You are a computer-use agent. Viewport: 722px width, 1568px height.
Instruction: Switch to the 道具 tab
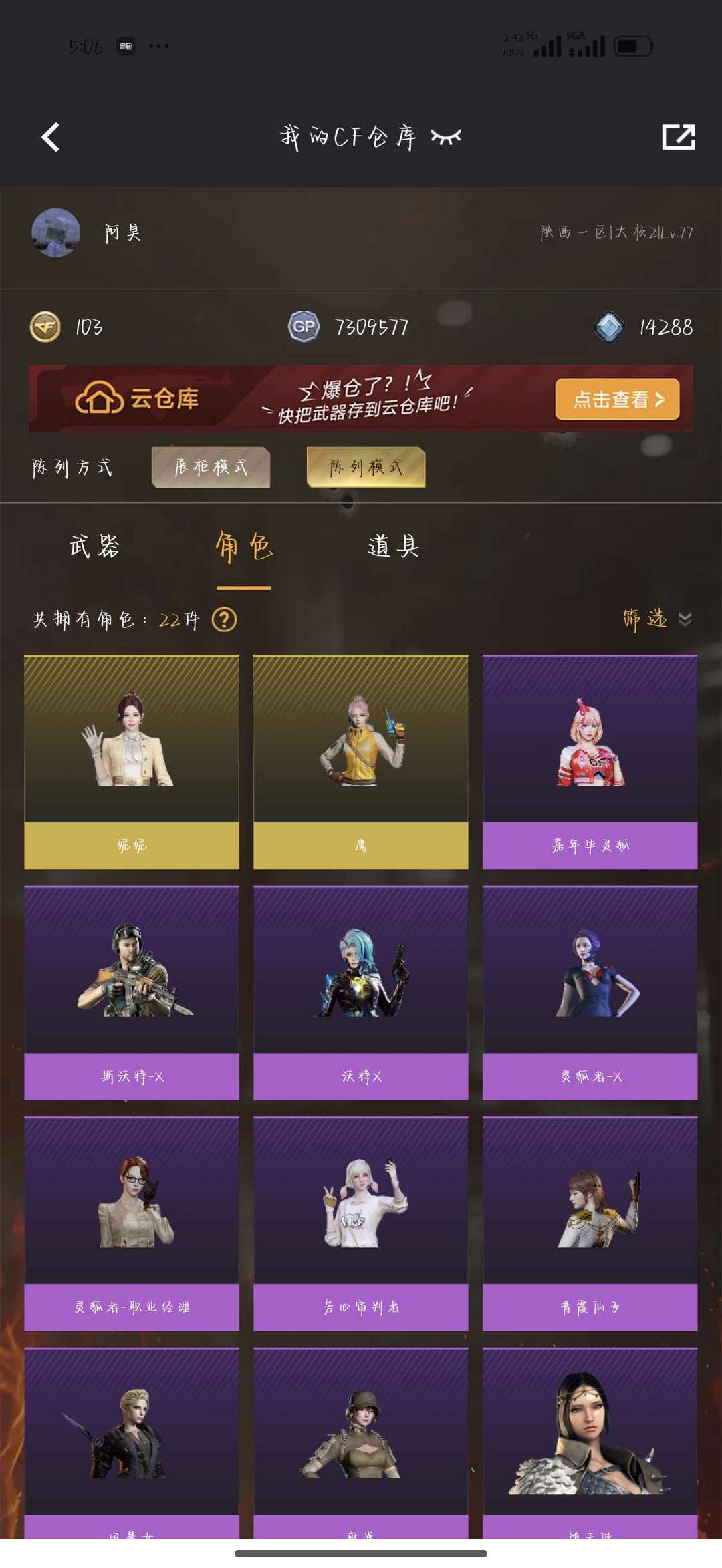pyautogui.click(x=393, y=546)
